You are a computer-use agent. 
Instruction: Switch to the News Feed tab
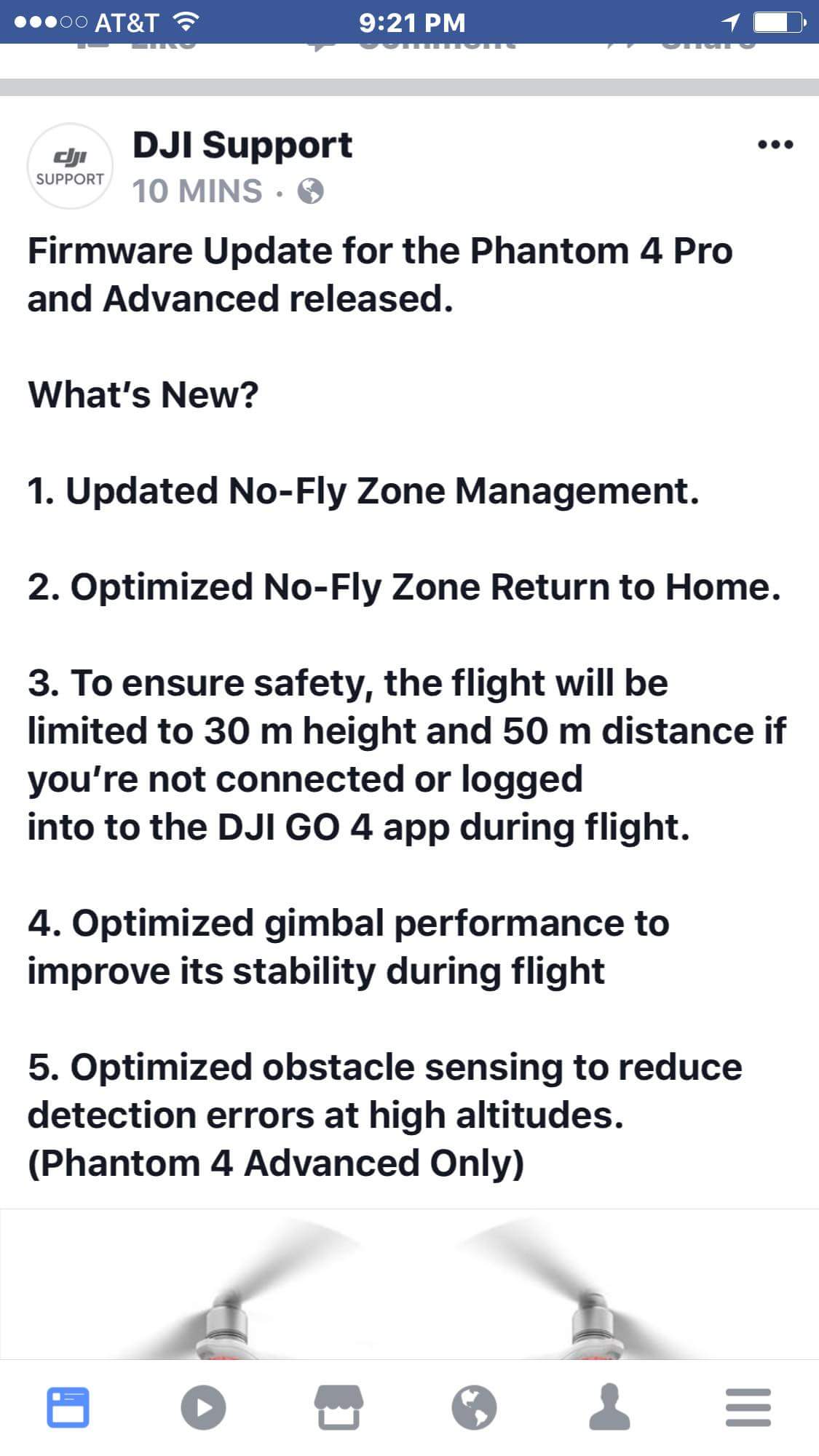click(68, 1407)
